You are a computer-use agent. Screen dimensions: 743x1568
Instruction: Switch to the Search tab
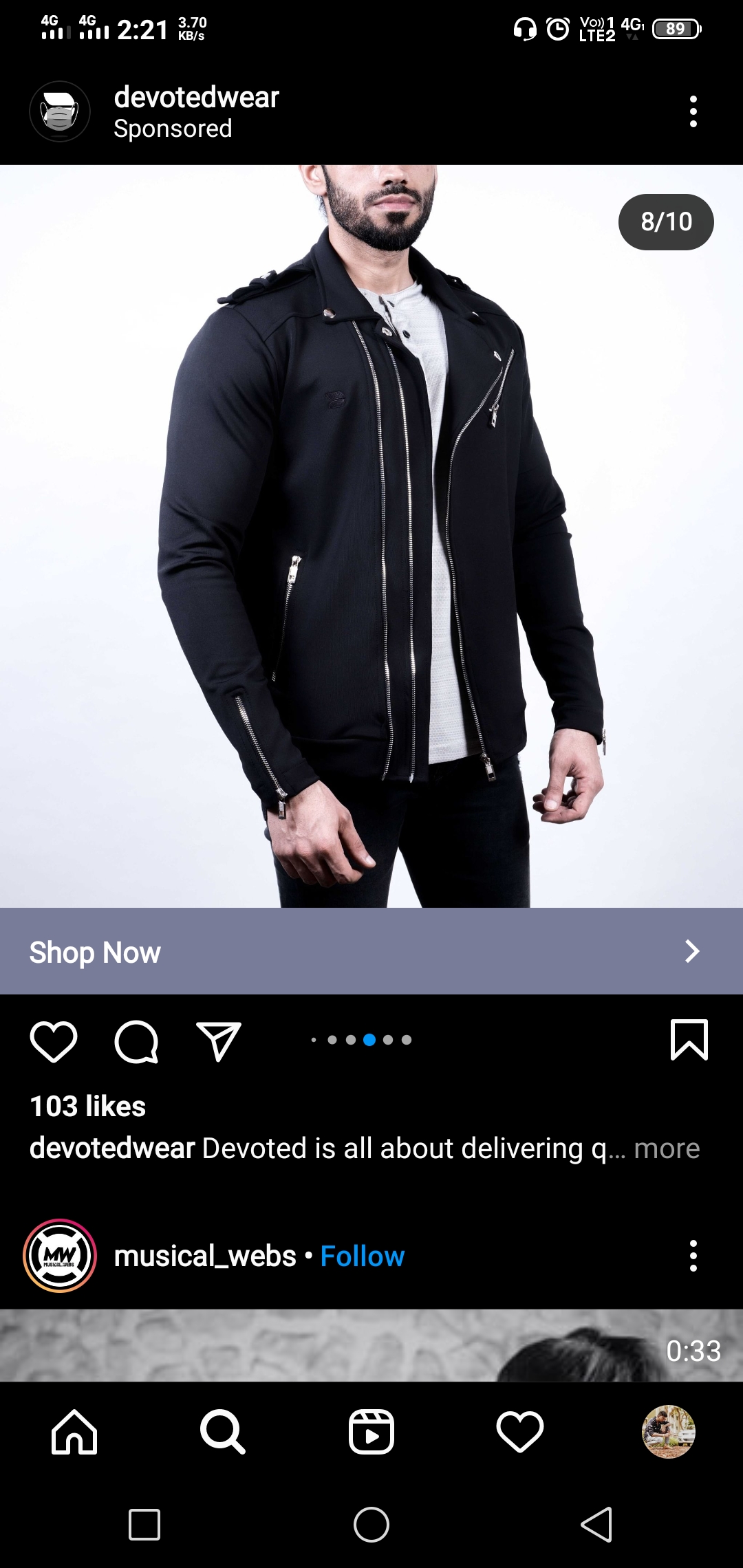[x=222, y=1432]
